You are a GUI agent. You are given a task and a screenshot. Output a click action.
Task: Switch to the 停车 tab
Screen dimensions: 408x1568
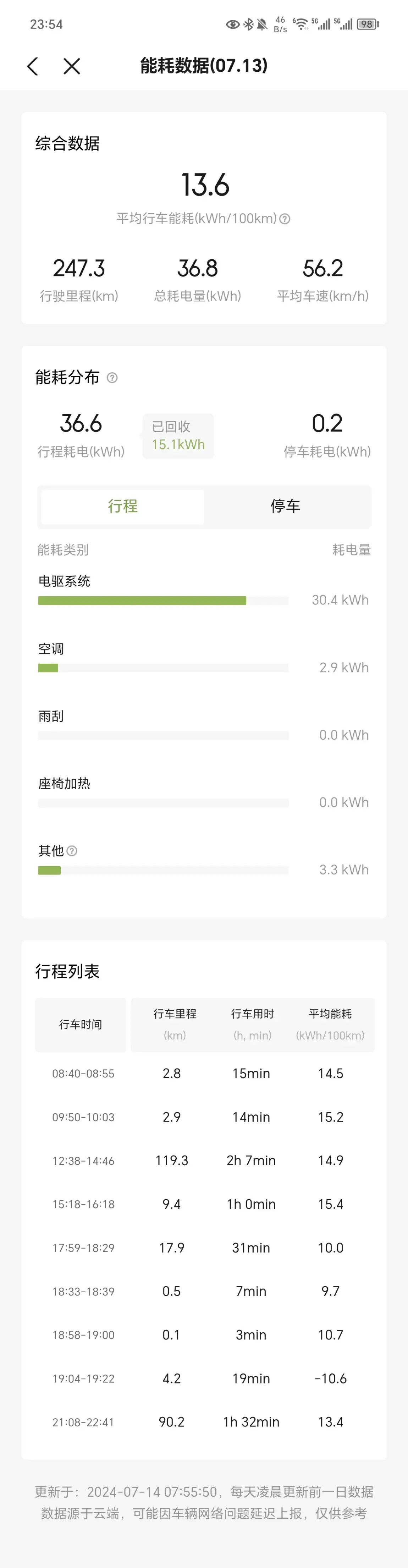point(285,506)
